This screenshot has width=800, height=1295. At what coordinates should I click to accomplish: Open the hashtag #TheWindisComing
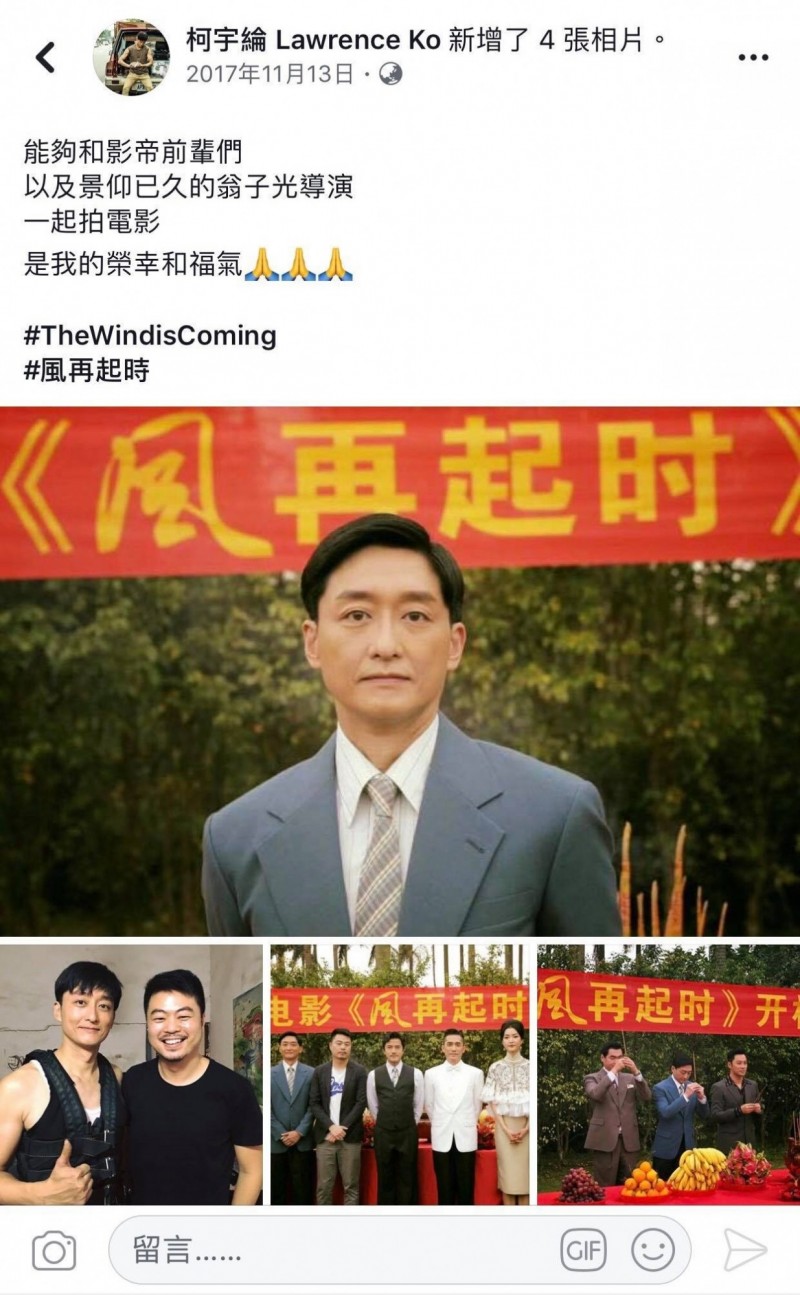tap(149, 335)
